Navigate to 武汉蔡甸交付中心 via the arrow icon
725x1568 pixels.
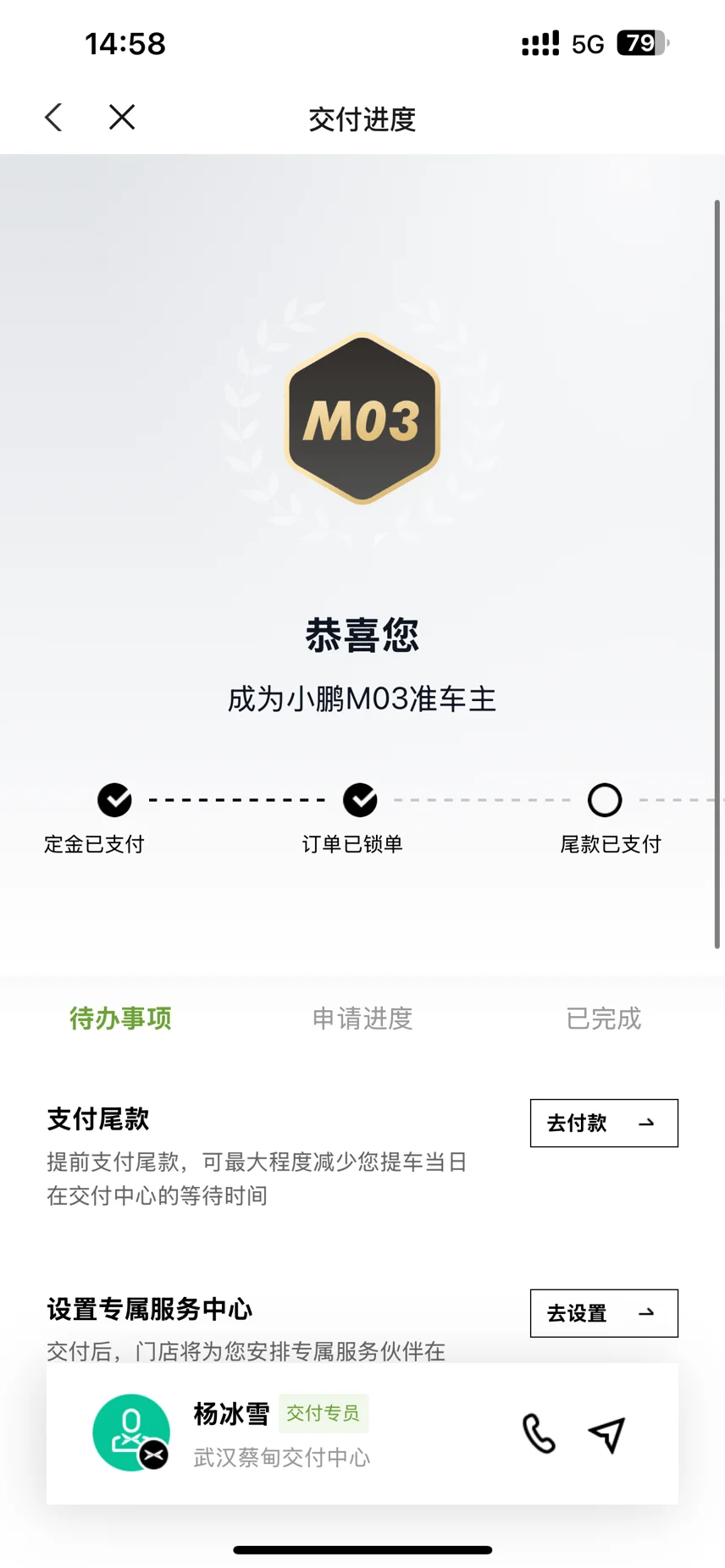click(606, 1434)
